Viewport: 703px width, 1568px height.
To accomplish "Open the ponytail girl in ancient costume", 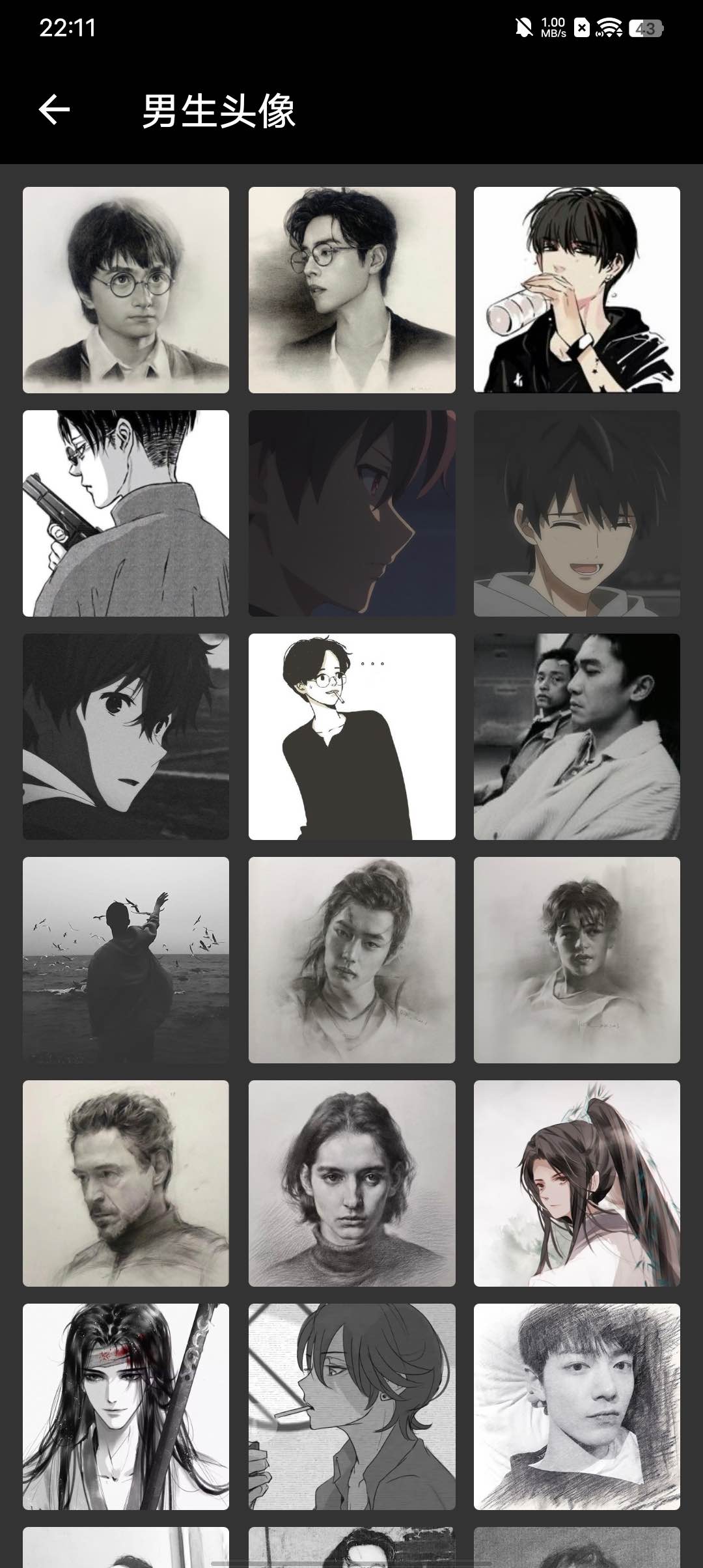I will (577, 1183).
